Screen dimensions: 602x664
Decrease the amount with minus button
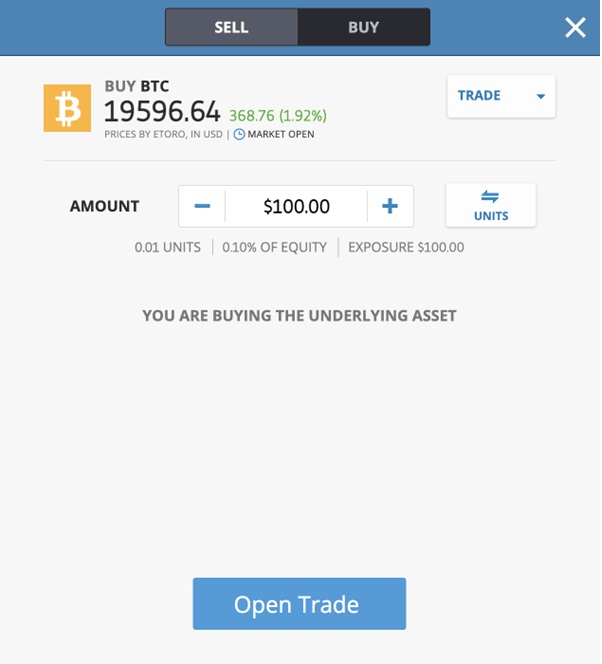pos(202,206)
